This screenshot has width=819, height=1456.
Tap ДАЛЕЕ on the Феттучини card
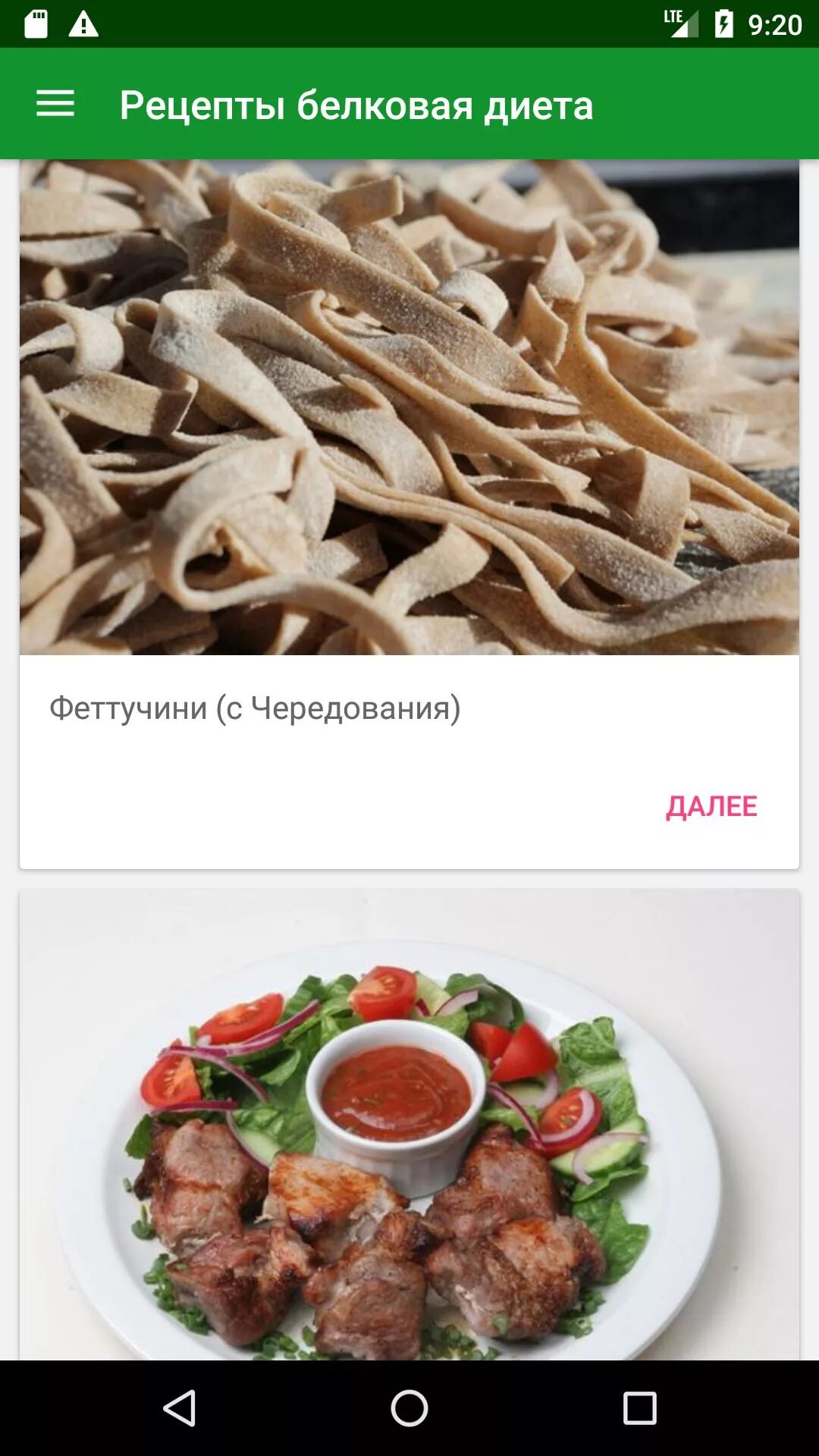tap(711, 806)
